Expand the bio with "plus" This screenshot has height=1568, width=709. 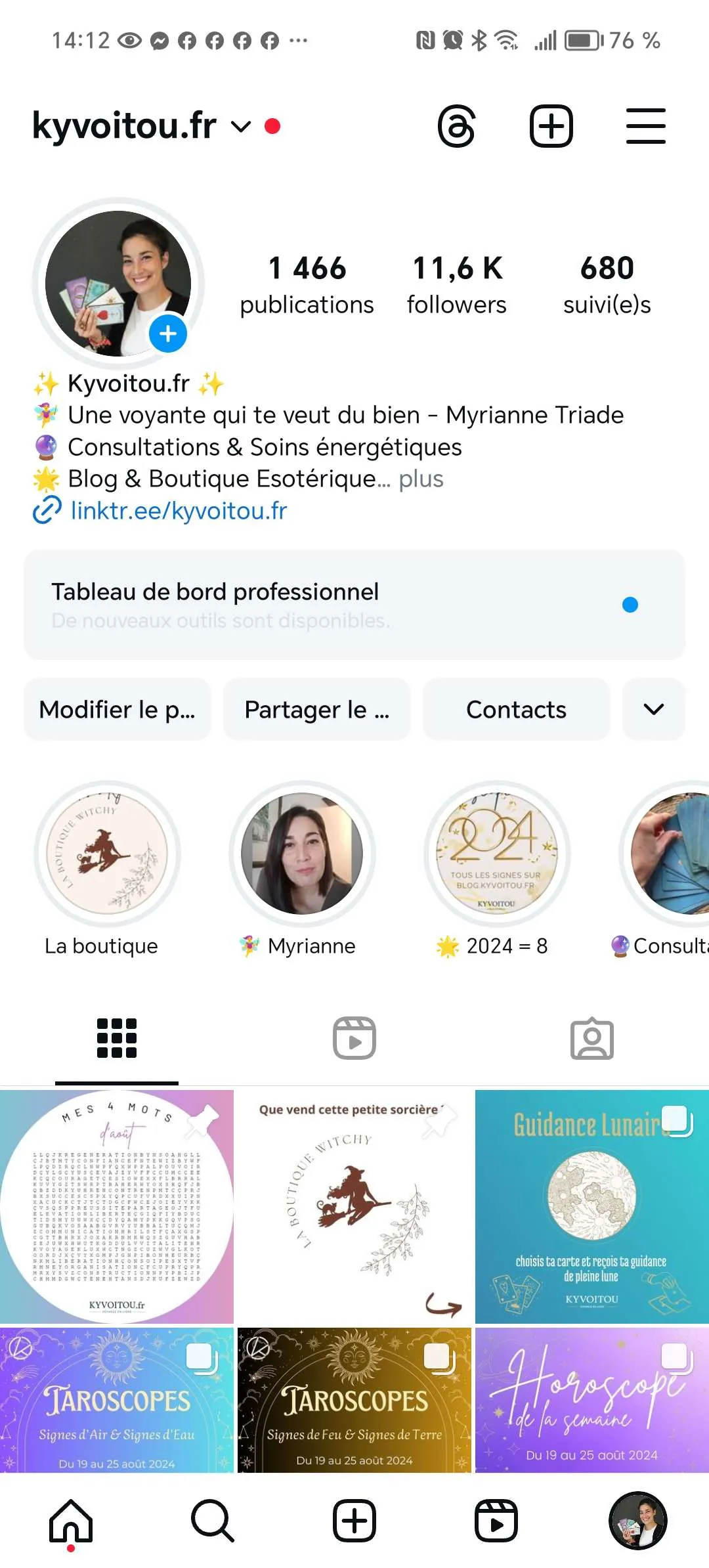click(x=421, y=479)
